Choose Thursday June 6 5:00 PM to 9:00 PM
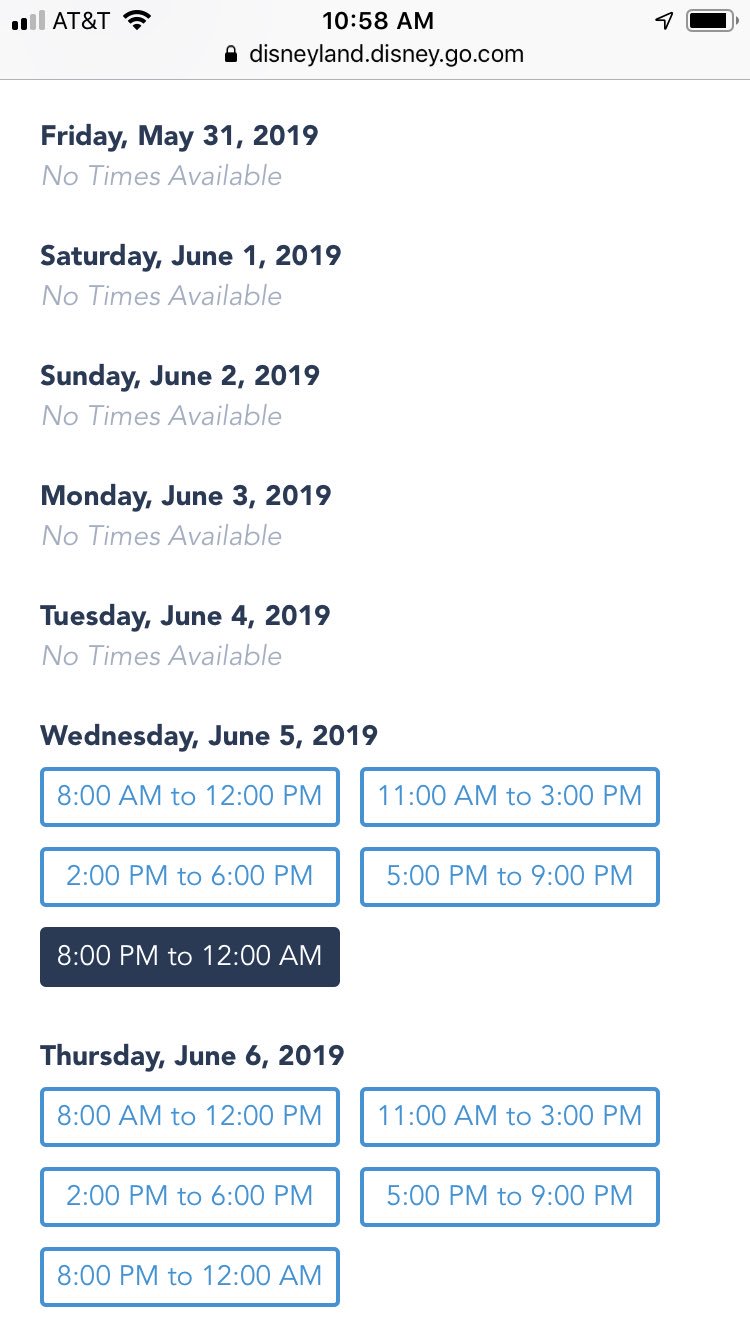 (510, 1196)
